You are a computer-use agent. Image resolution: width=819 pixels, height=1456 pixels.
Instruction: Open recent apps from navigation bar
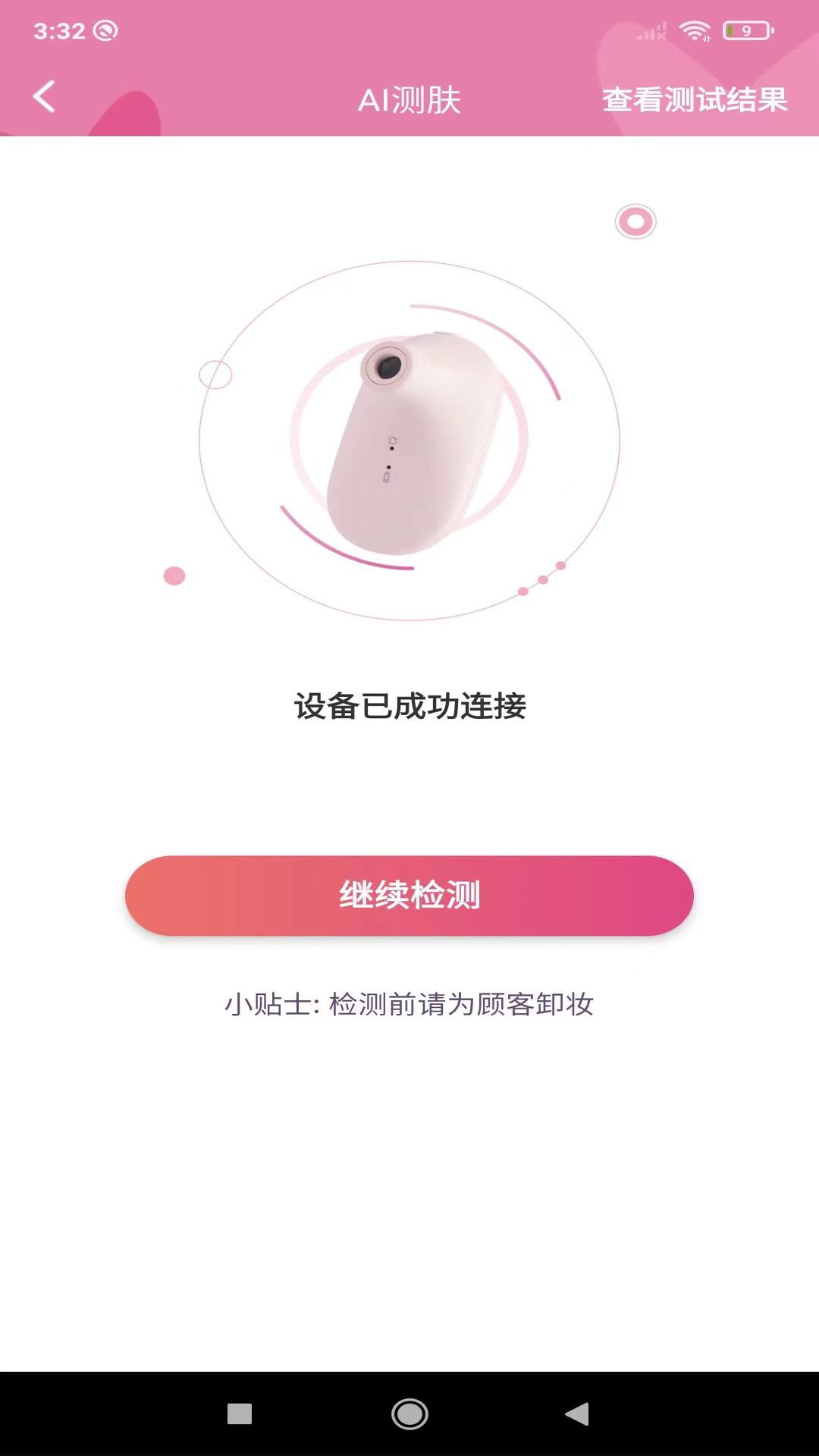tap(240, 1414)
